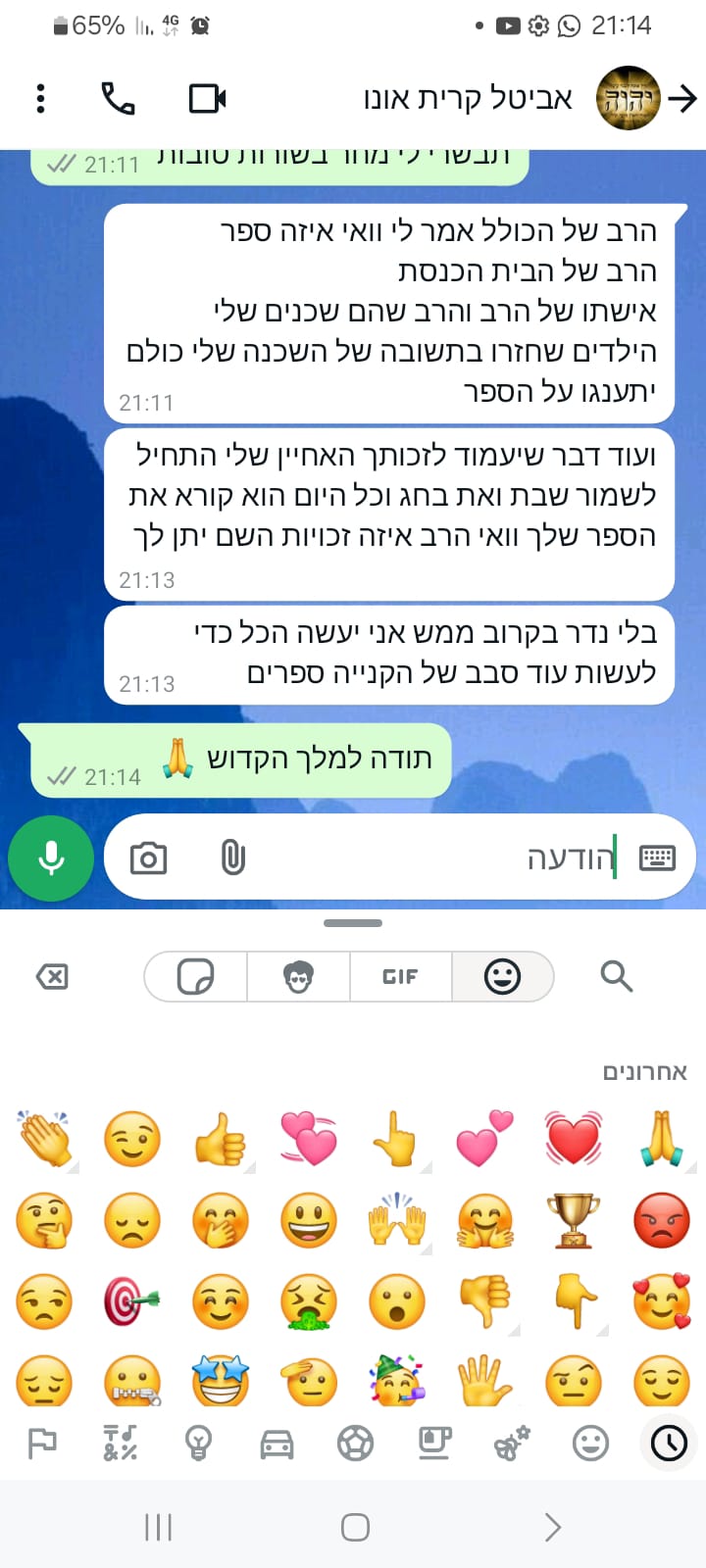Open the three-dot overflow menu
The width and height of the screenshot is (706, 1568).
point(40,98)
